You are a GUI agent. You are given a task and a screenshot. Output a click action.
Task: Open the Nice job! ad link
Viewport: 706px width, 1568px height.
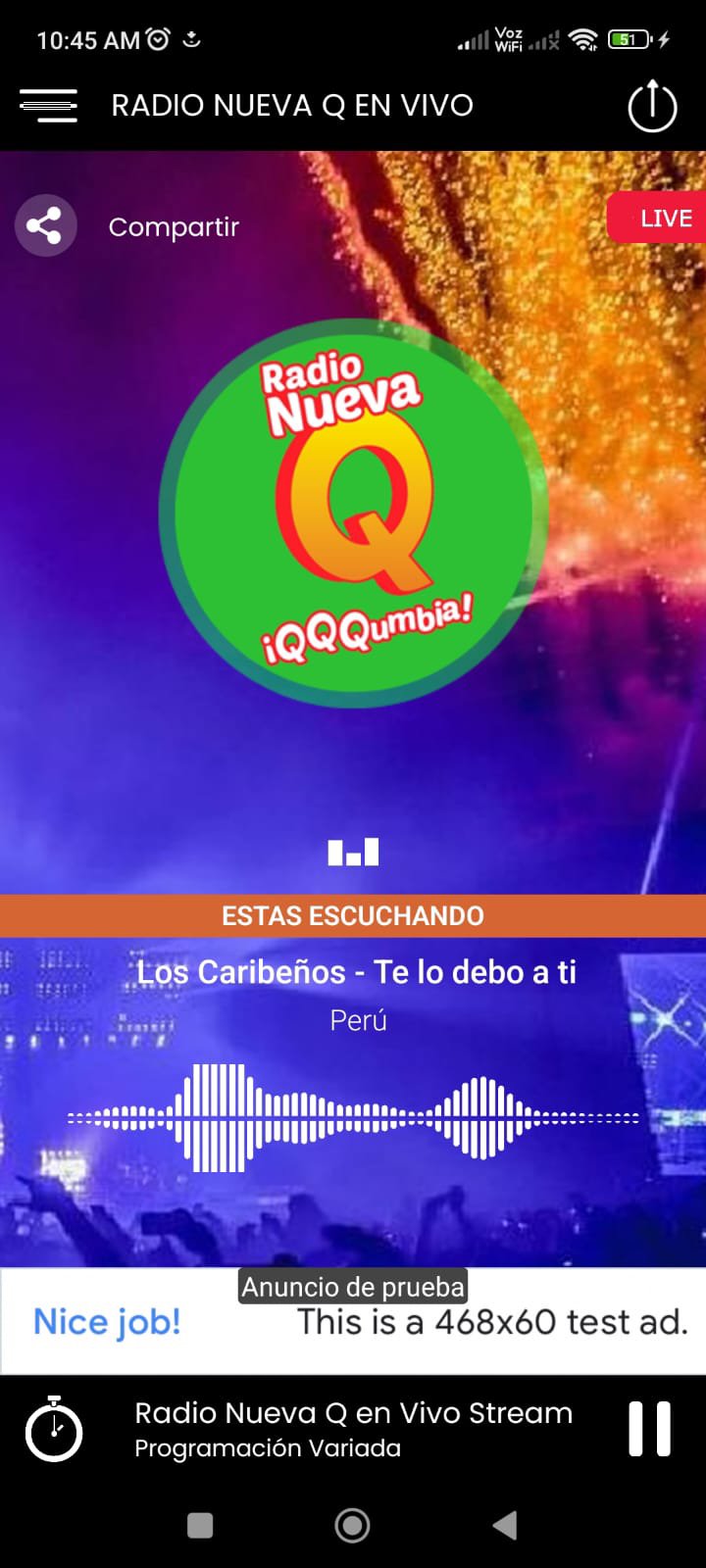click(106, 1321)
